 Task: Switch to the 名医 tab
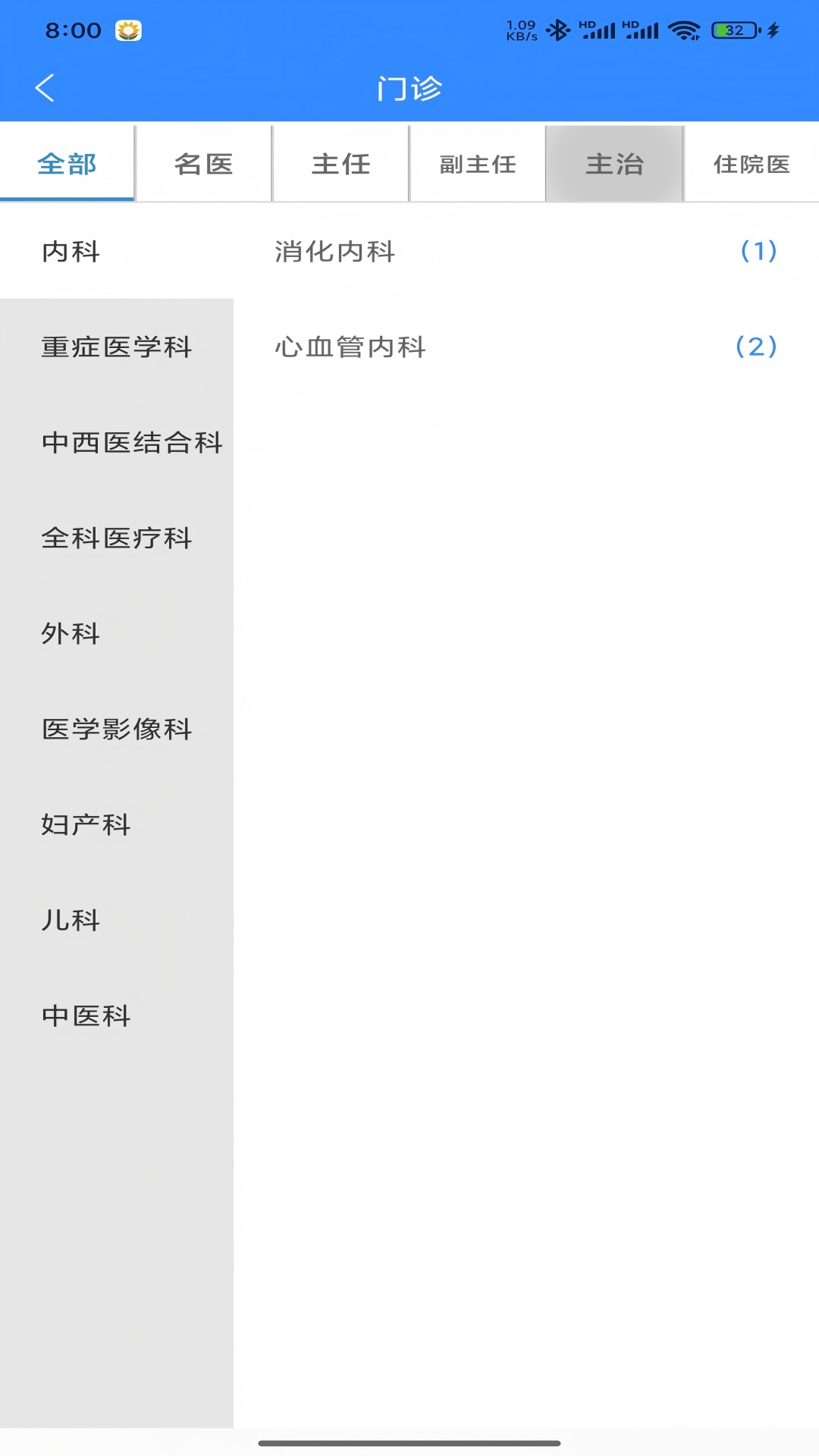[x=202, y=163]
